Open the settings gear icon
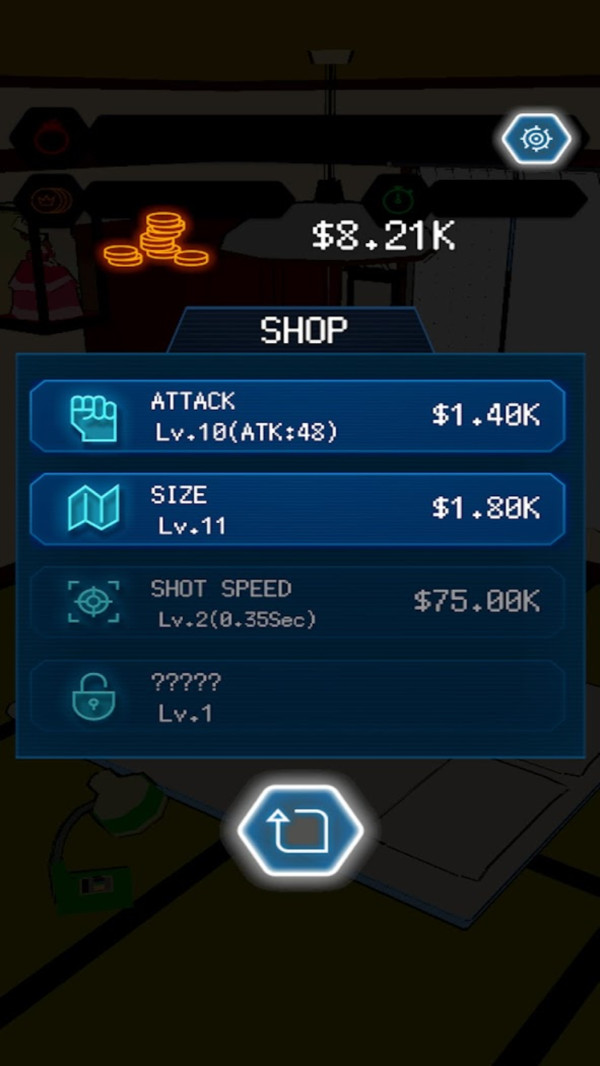The width and height of the screenshot is (600, 1066). [535, 139]
